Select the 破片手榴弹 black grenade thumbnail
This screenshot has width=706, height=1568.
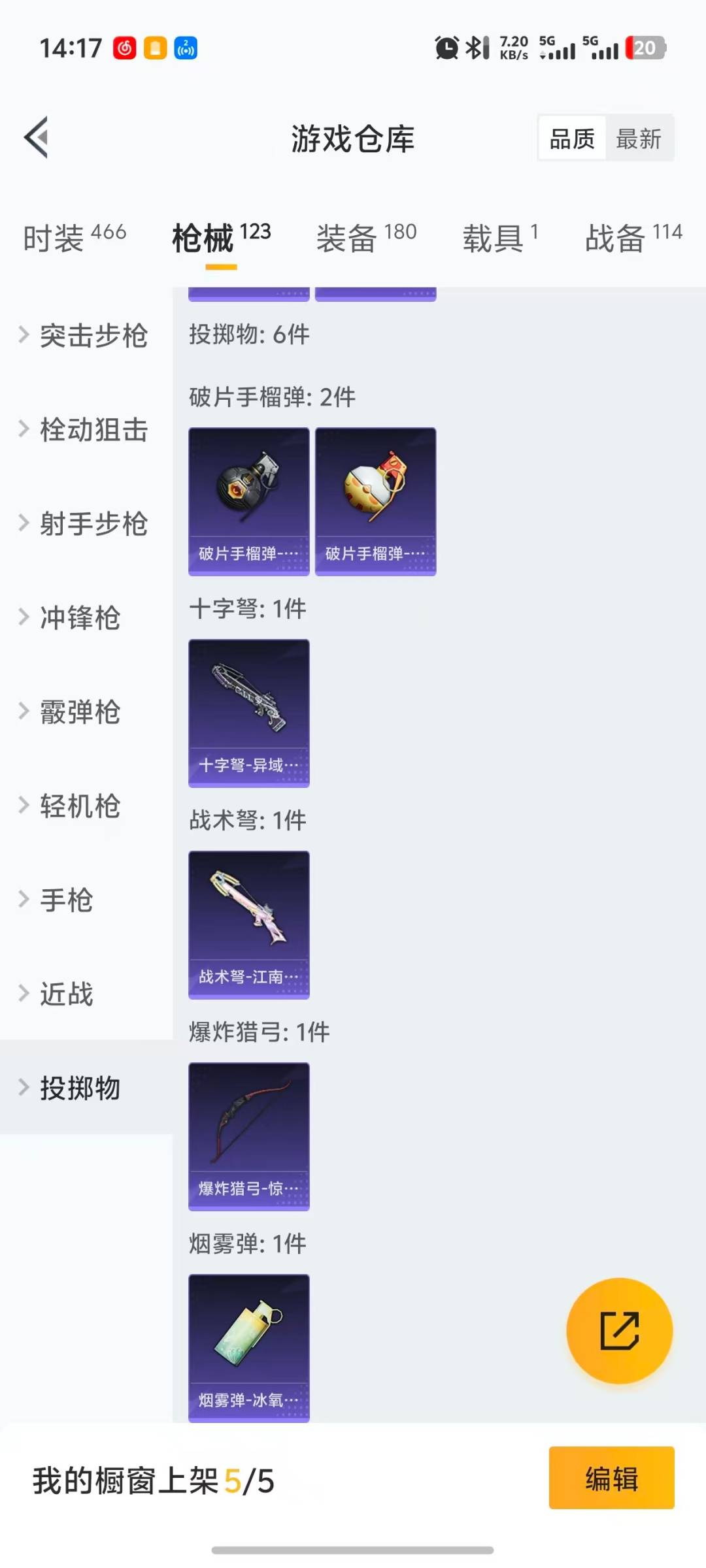tap(248, 500)
